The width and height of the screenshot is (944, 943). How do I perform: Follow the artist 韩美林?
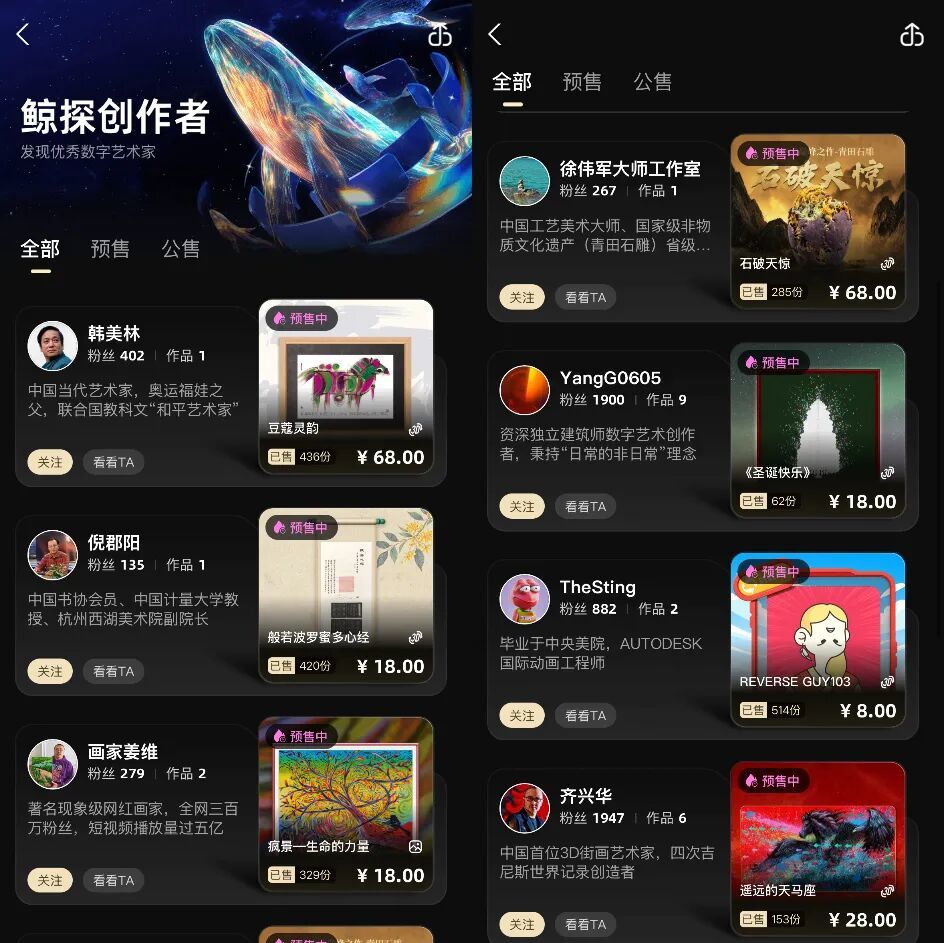point(50,462)
